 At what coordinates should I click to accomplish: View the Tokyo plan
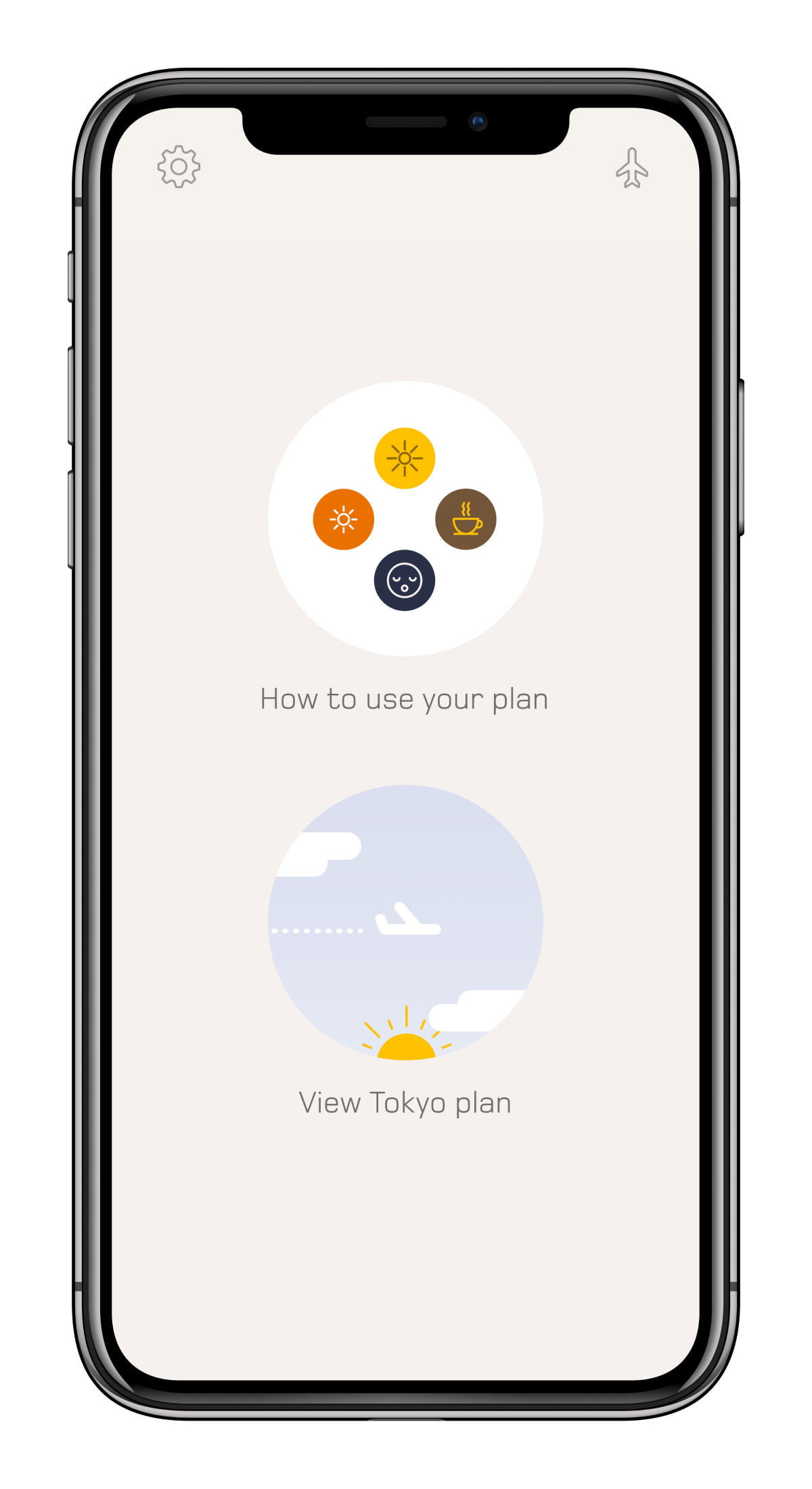click(x=405, y=923)
